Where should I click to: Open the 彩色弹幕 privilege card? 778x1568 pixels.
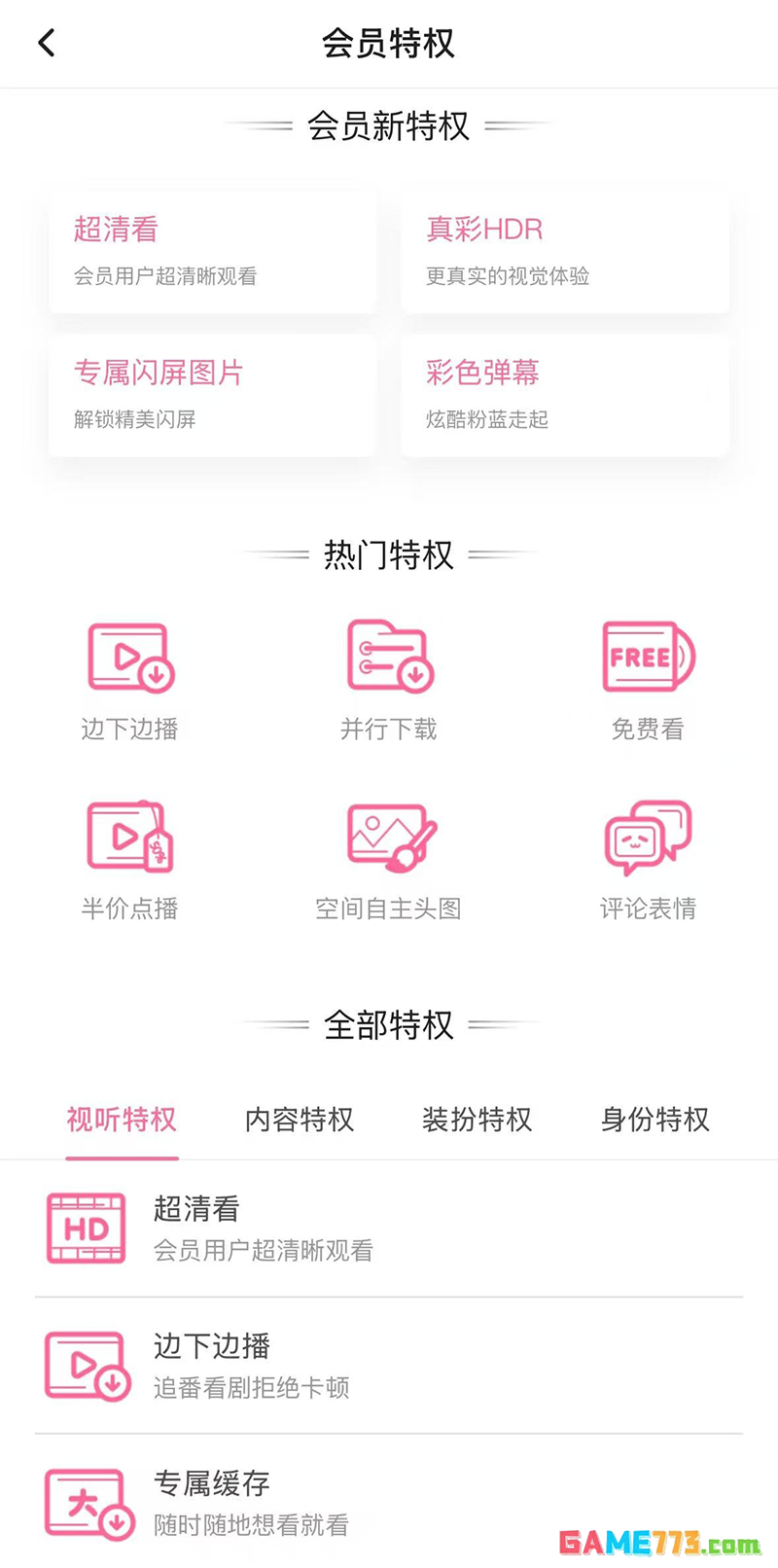(564, 395)
